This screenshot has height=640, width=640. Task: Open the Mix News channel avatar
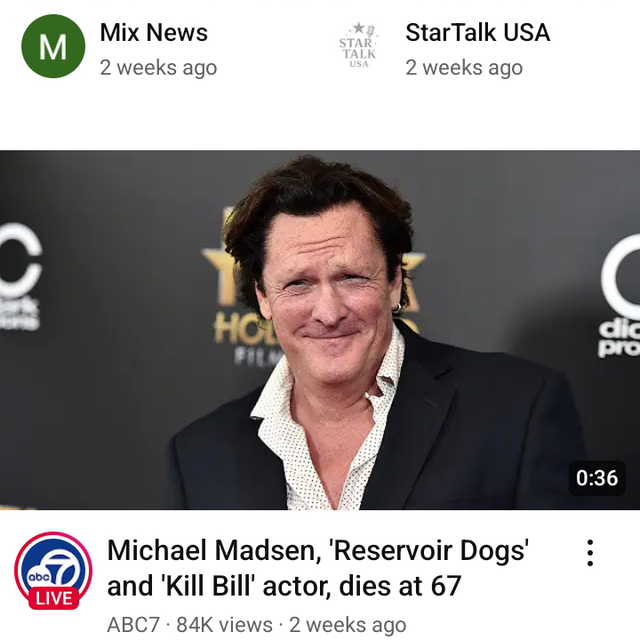pos(53,47)
